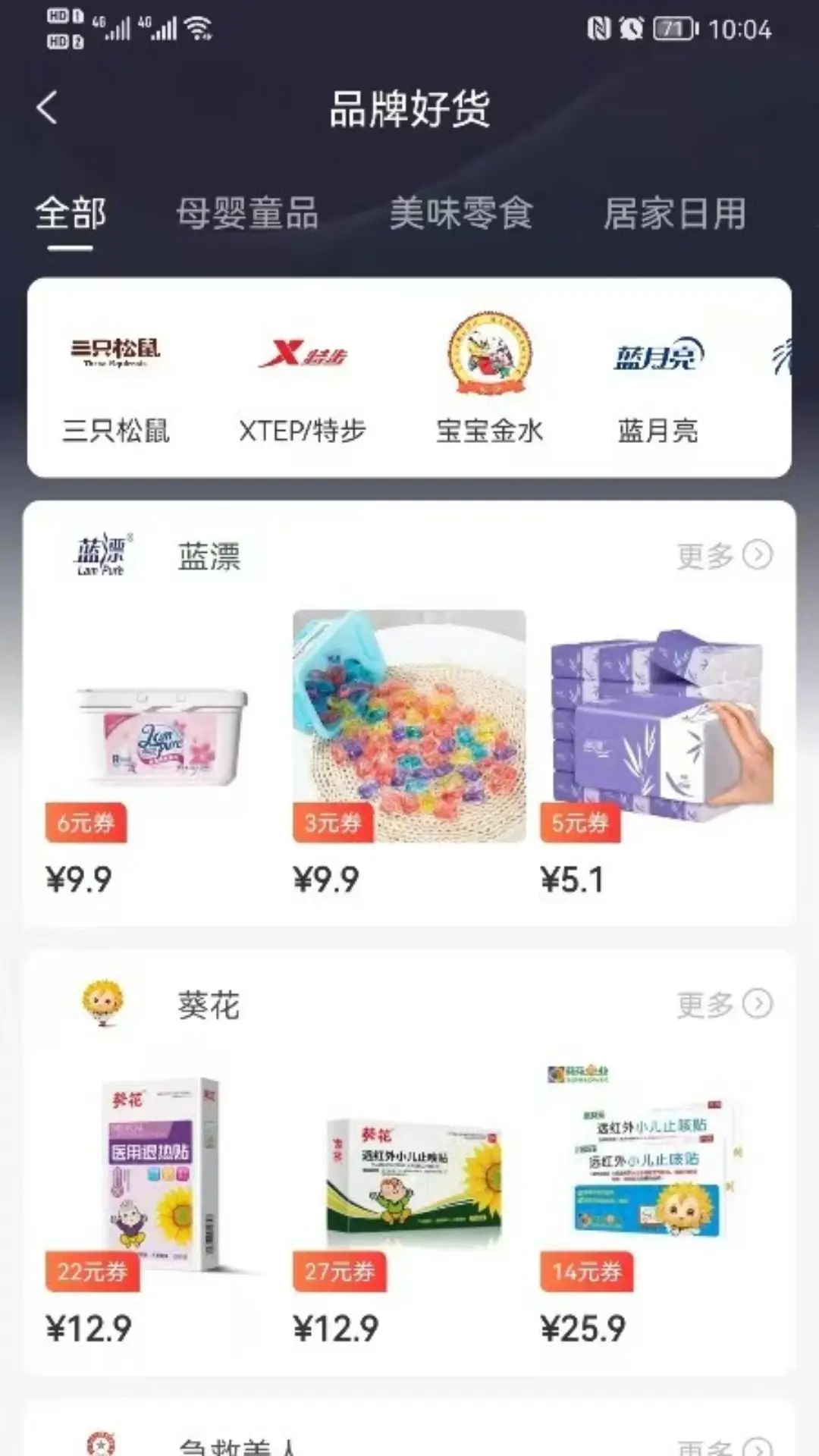Open laundry beads product with 3元券
819x1456 pixels.
coord(409,755)
